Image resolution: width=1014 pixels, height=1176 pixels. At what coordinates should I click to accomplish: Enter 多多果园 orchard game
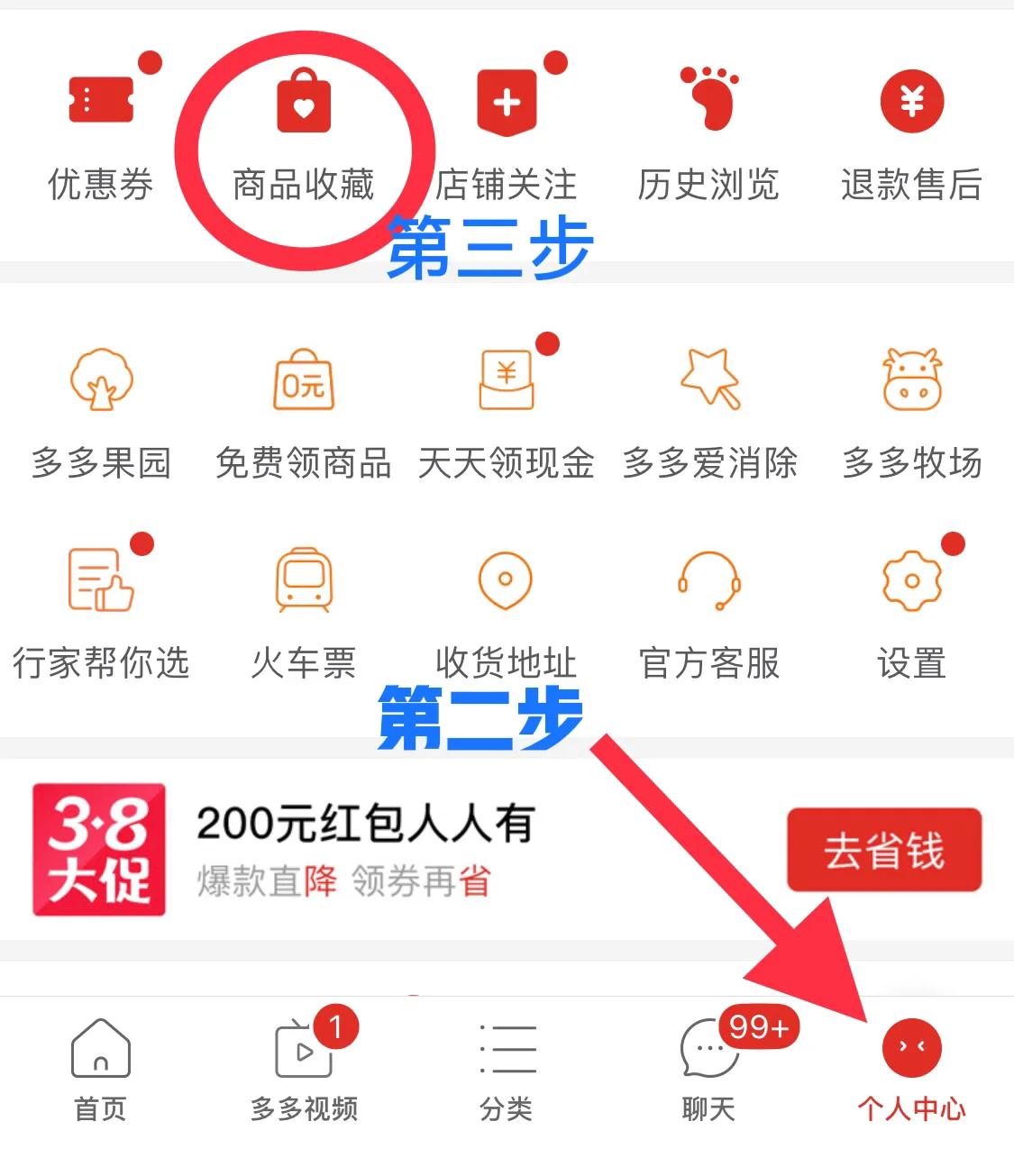pyautogui.click(x=99, y=415)
